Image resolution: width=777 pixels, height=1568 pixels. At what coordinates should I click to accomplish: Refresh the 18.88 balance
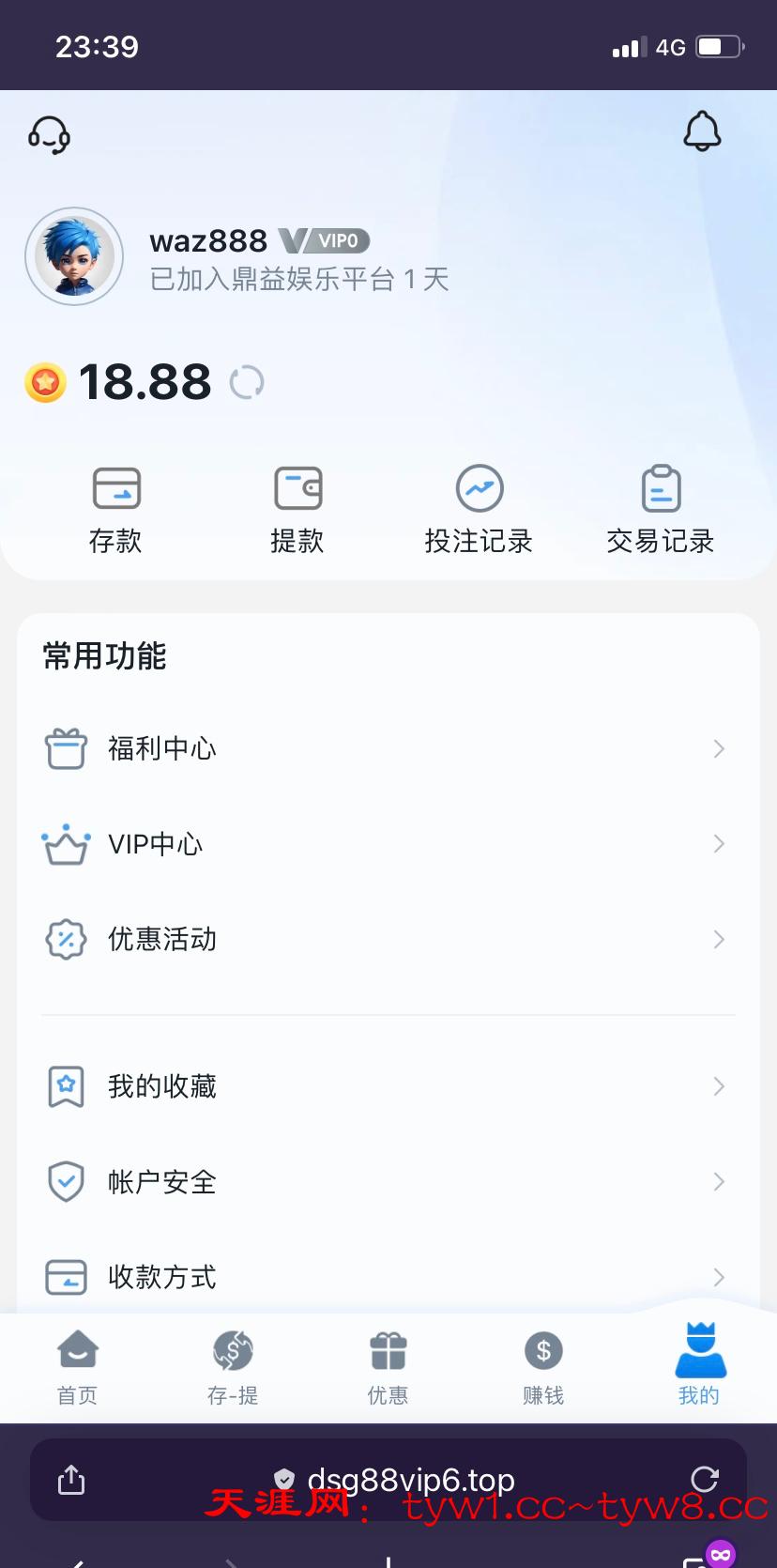(x=247, y=382)
